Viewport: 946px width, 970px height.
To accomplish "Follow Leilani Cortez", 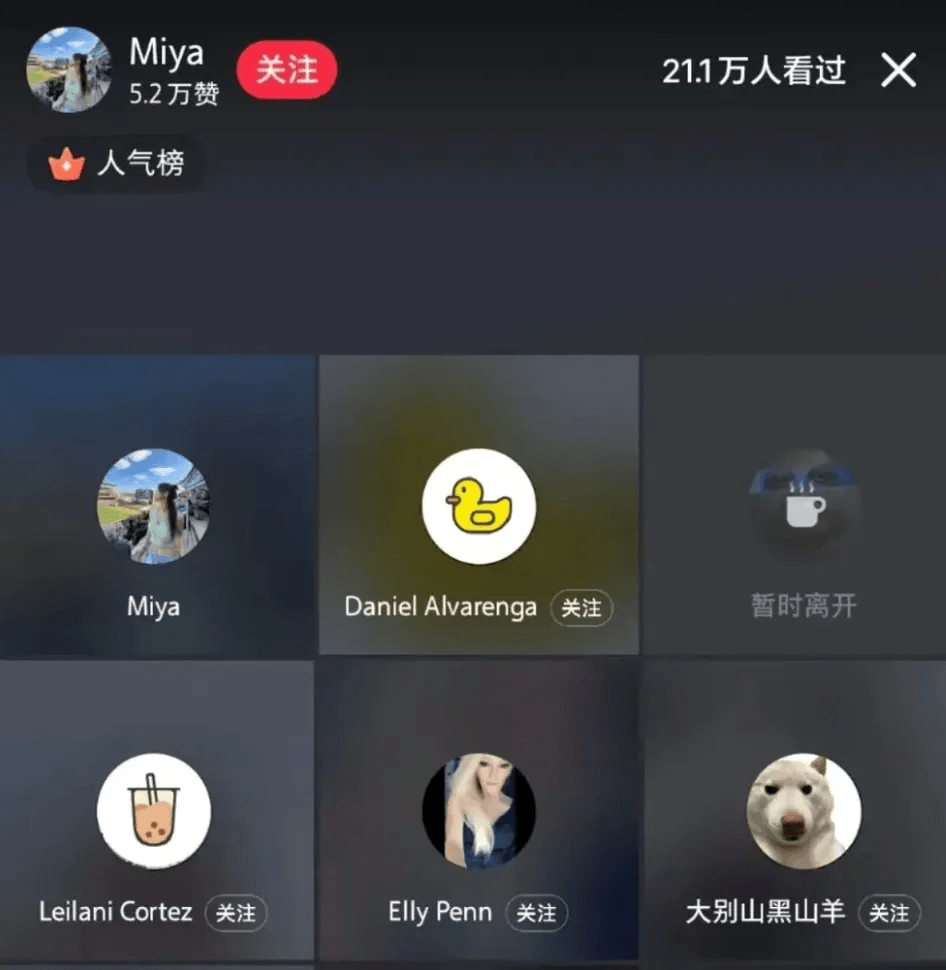I will [x=236, y=913].
